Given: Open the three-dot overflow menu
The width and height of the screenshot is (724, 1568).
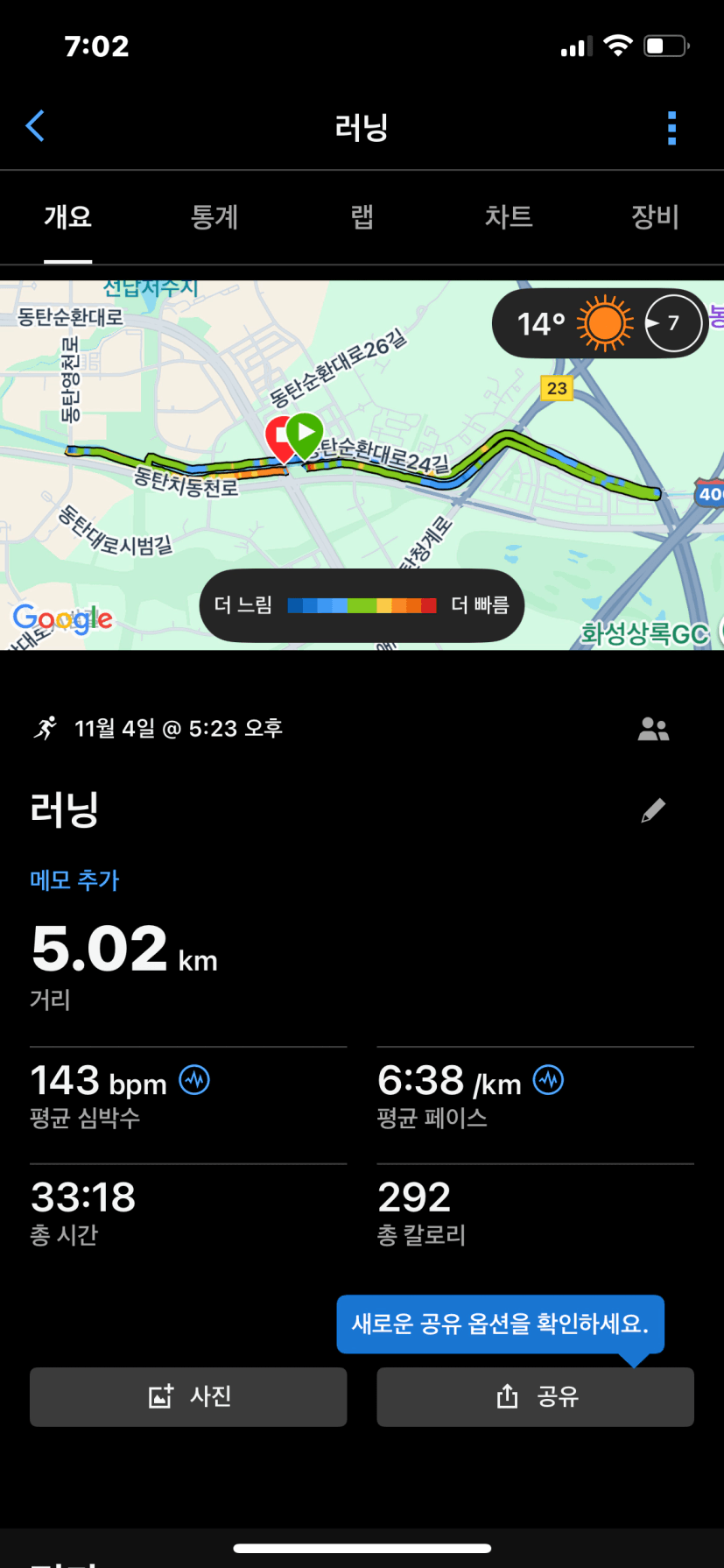Looking at the screenshot, I should coord(671,128).
